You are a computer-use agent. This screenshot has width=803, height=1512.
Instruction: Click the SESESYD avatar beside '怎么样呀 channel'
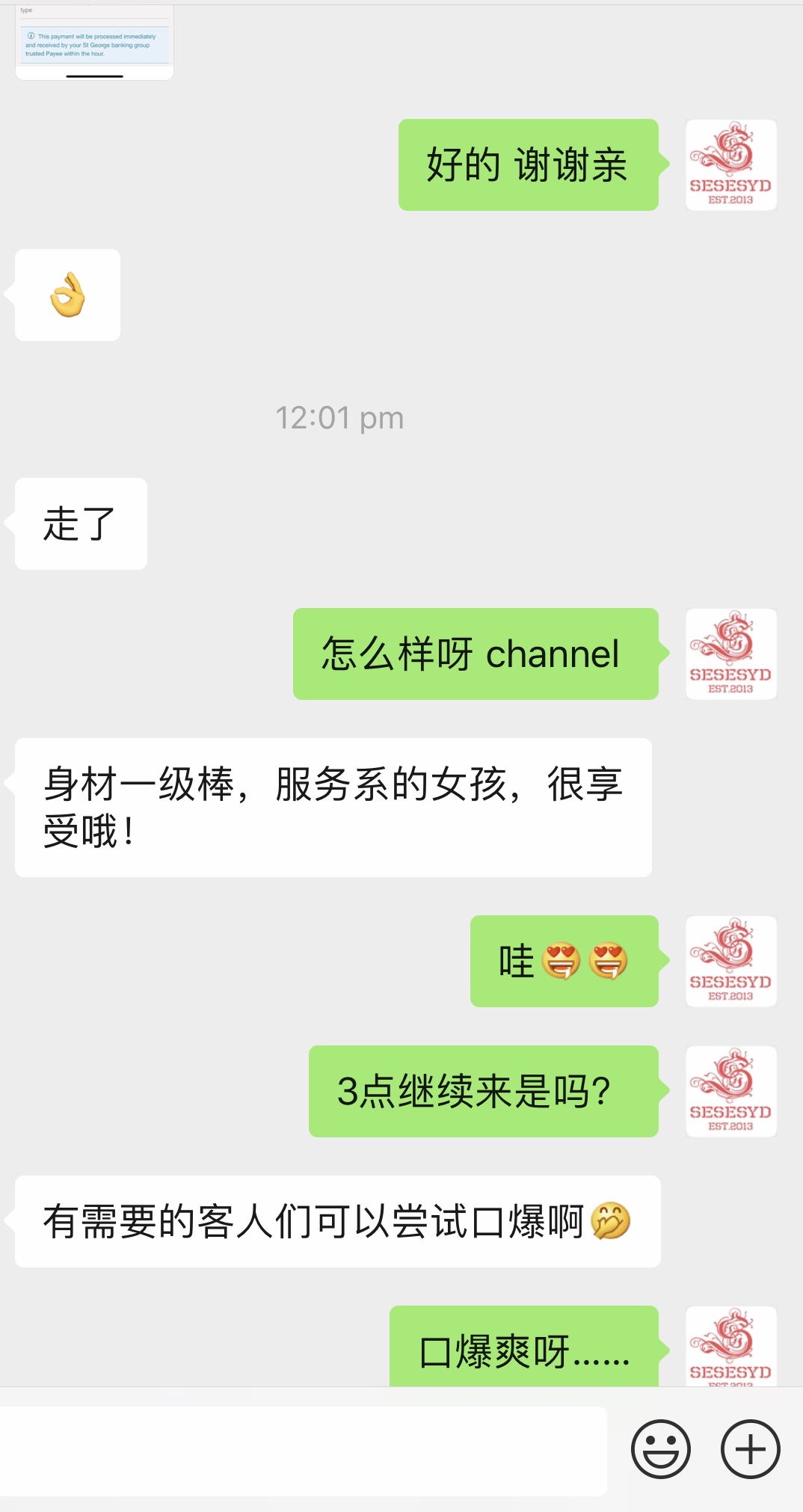[730, 654]
